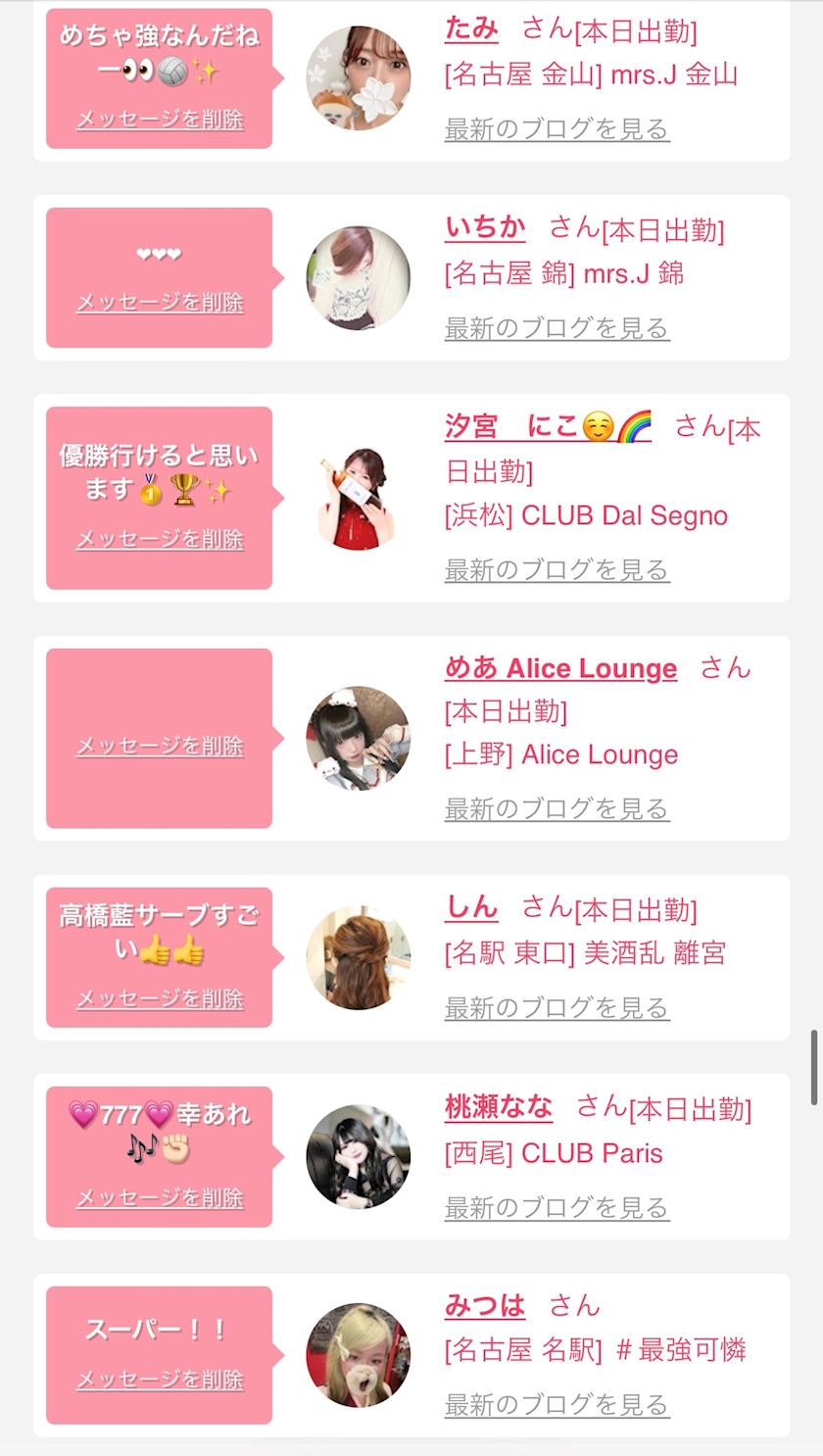Open 汐宮 にこ's profile link

tap(549, 426)
